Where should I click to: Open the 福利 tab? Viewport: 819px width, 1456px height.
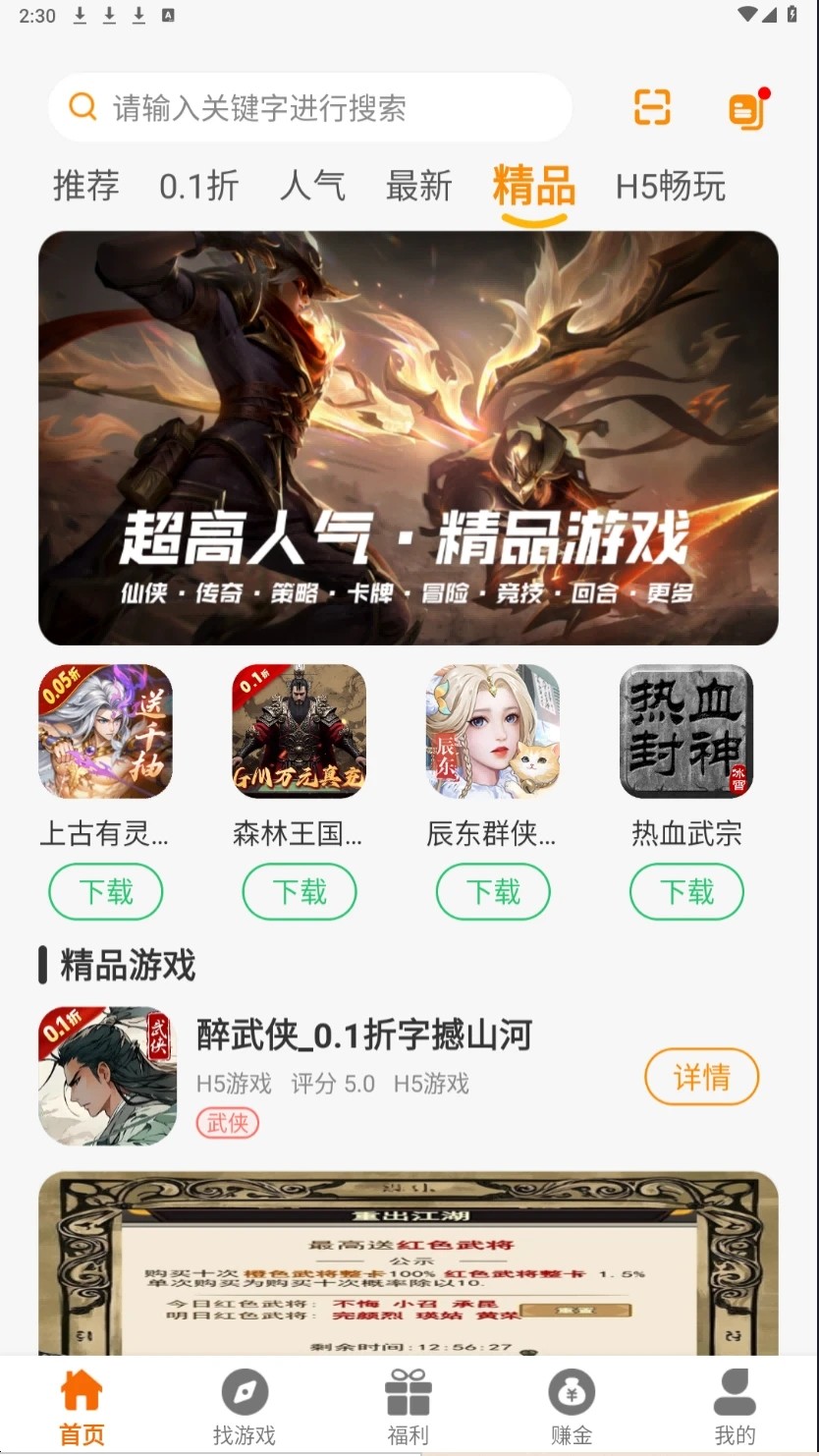tap(409, 1407)
